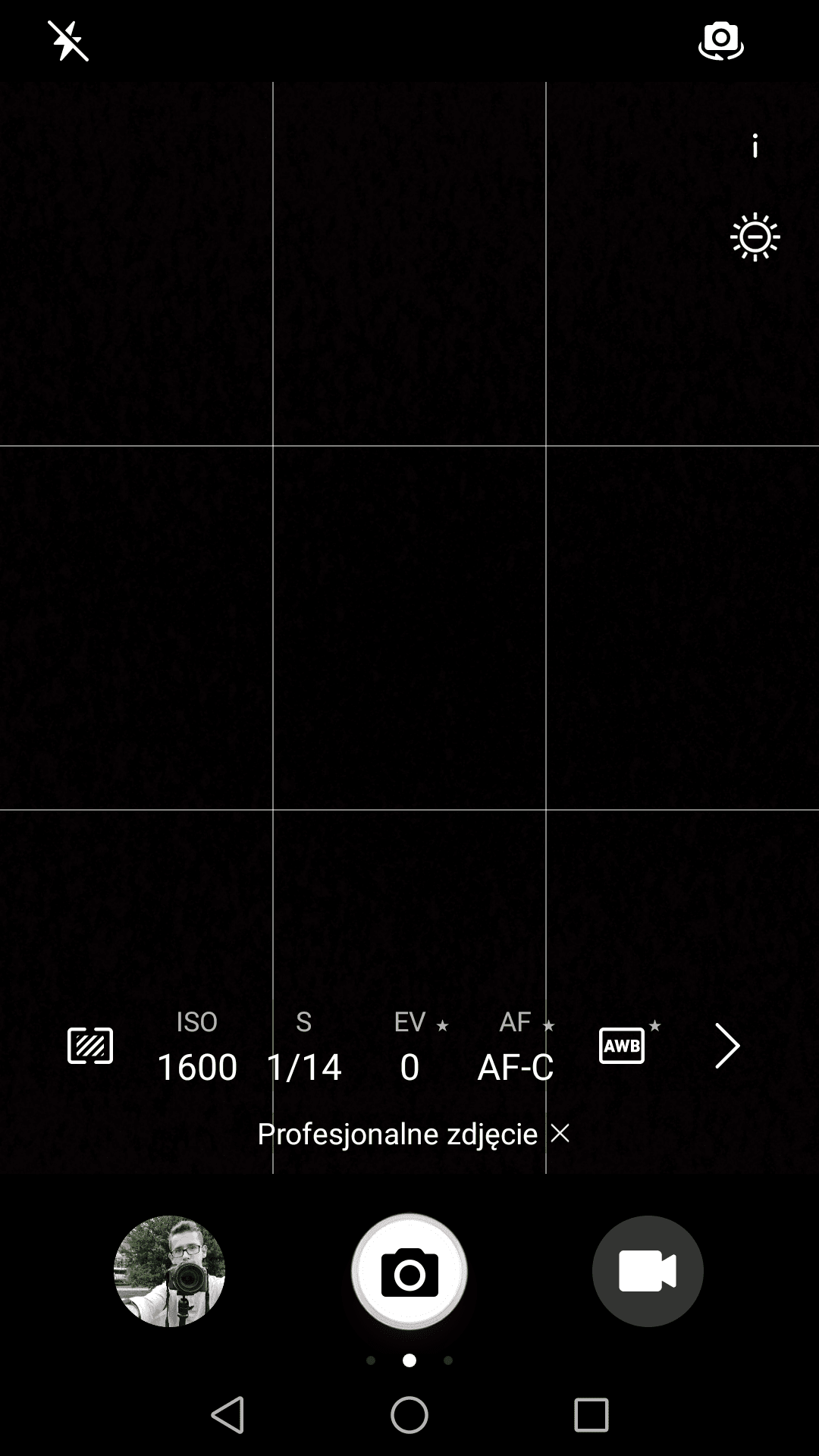
Task: Show more pro settings with the arrow
Action: coord(726,1046)
